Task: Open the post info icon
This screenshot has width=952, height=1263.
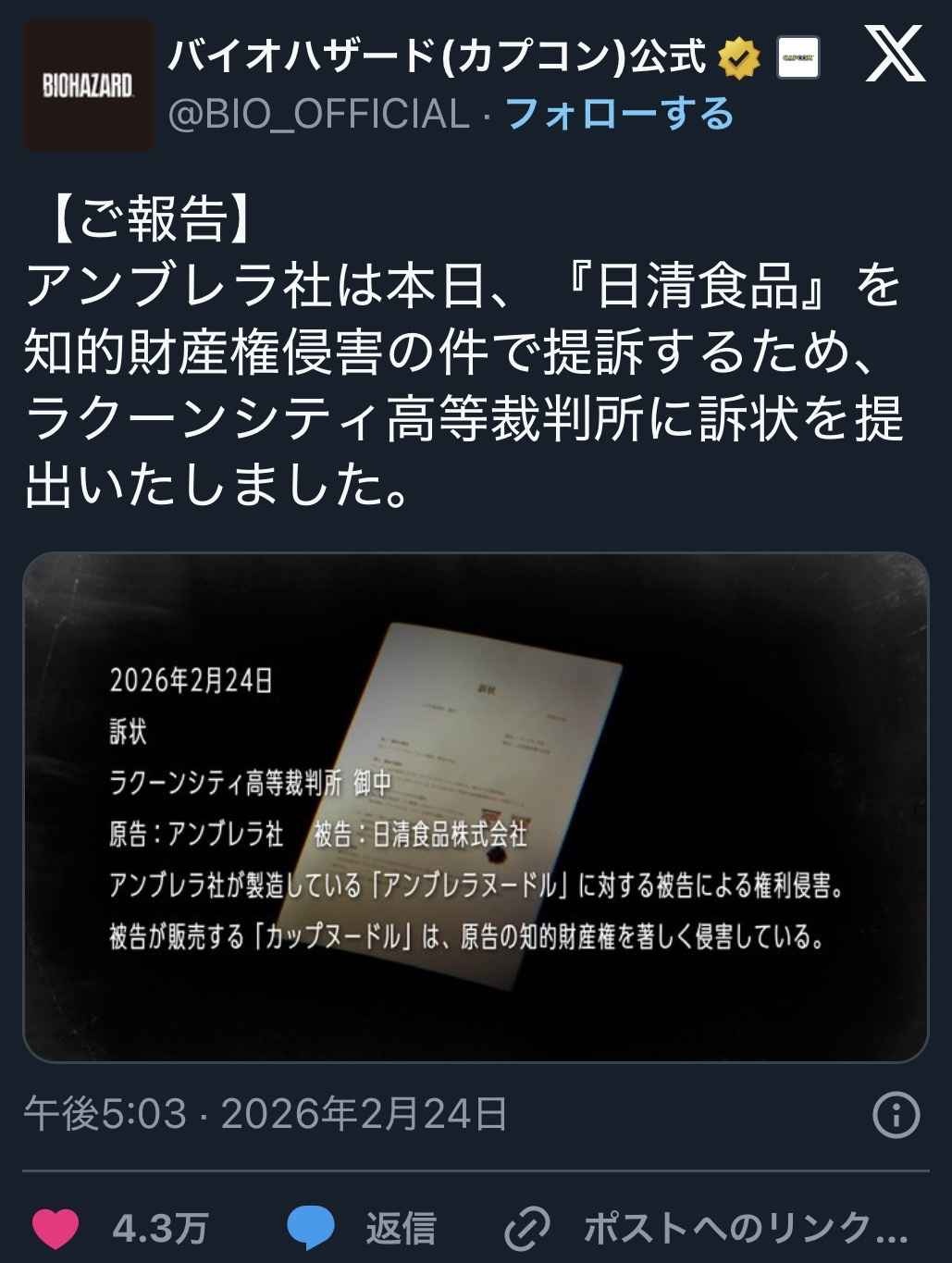Action: 896,1115
